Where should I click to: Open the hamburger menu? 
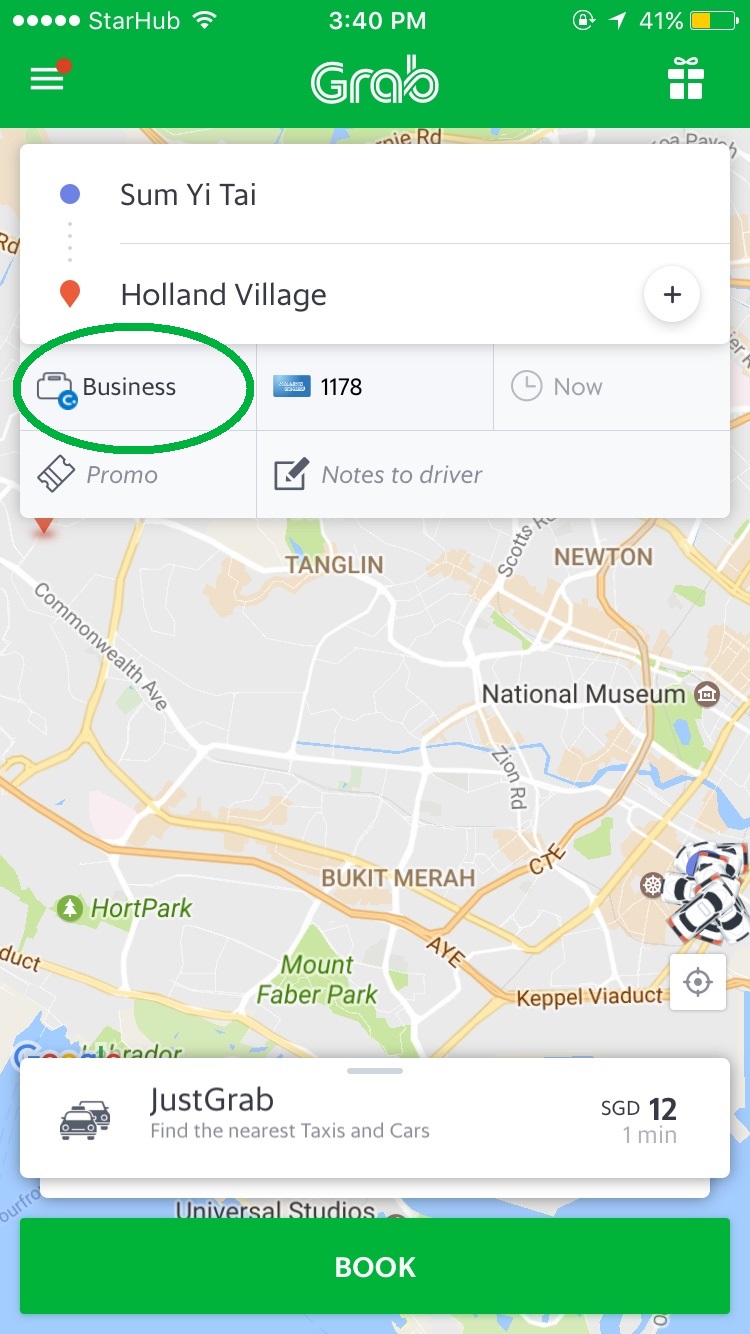[47, 80]
